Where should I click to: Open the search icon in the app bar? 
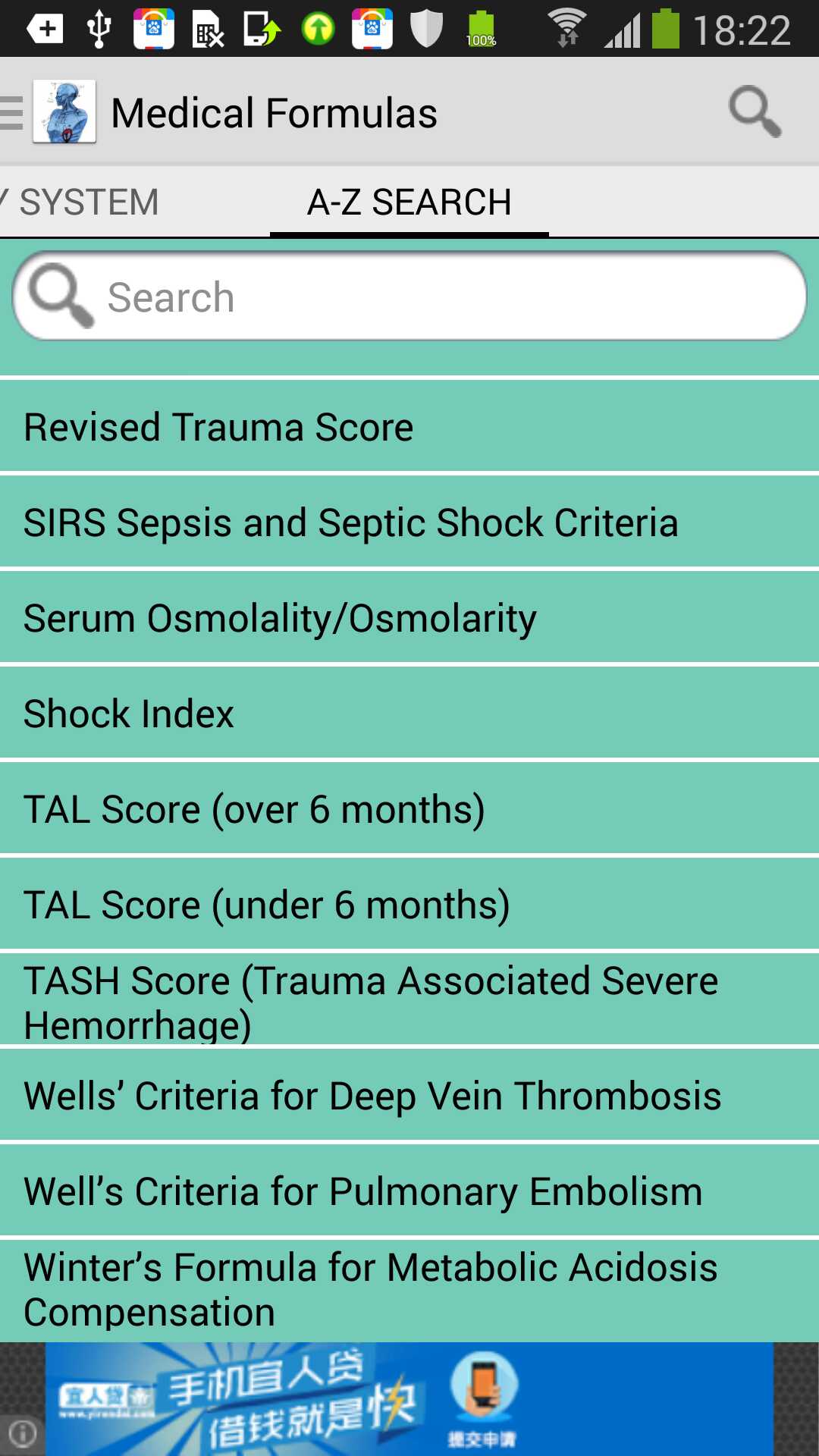pos(755,112)
